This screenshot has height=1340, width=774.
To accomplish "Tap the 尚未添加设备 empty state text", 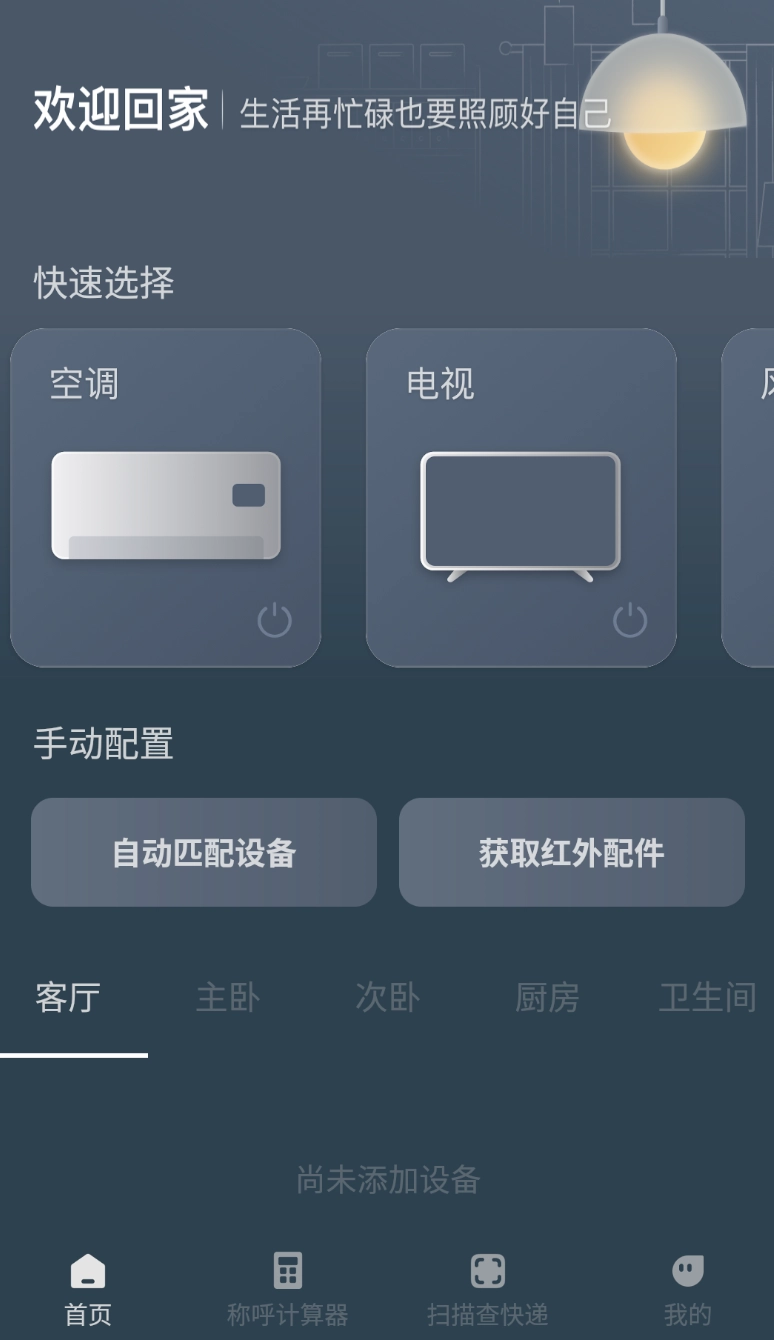I will click(x=387, y=1180).
